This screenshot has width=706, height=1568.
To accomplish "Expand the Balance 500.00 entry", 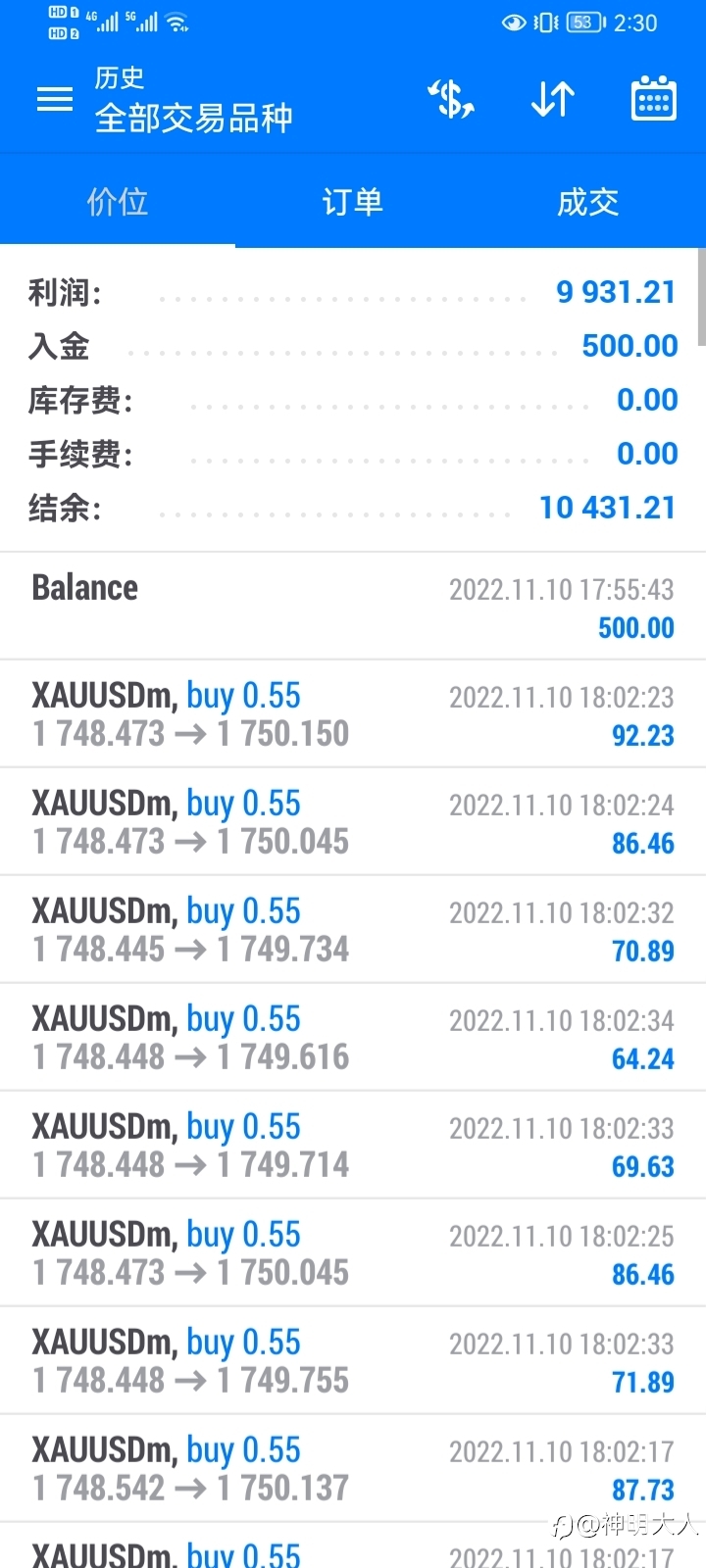I will point(353,606).
